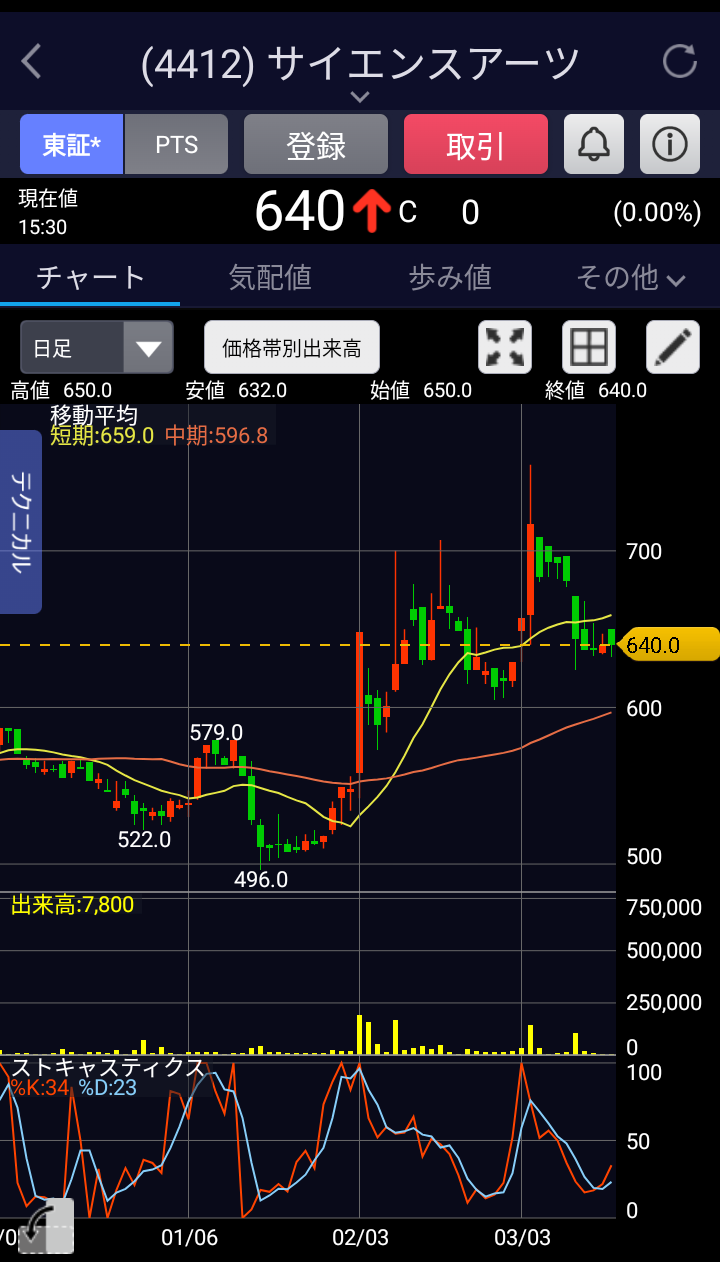This screenshot has width=720, height=1262.
Task: Open the stock info icon
Action: pos(670,144)
